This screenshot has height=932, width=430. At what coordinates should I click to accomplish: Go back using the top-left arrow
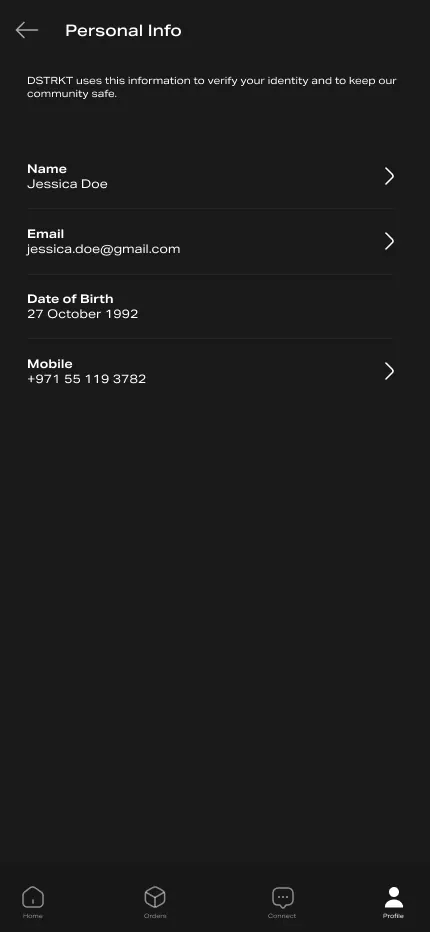pyautogui.click(x=27, y=30)
